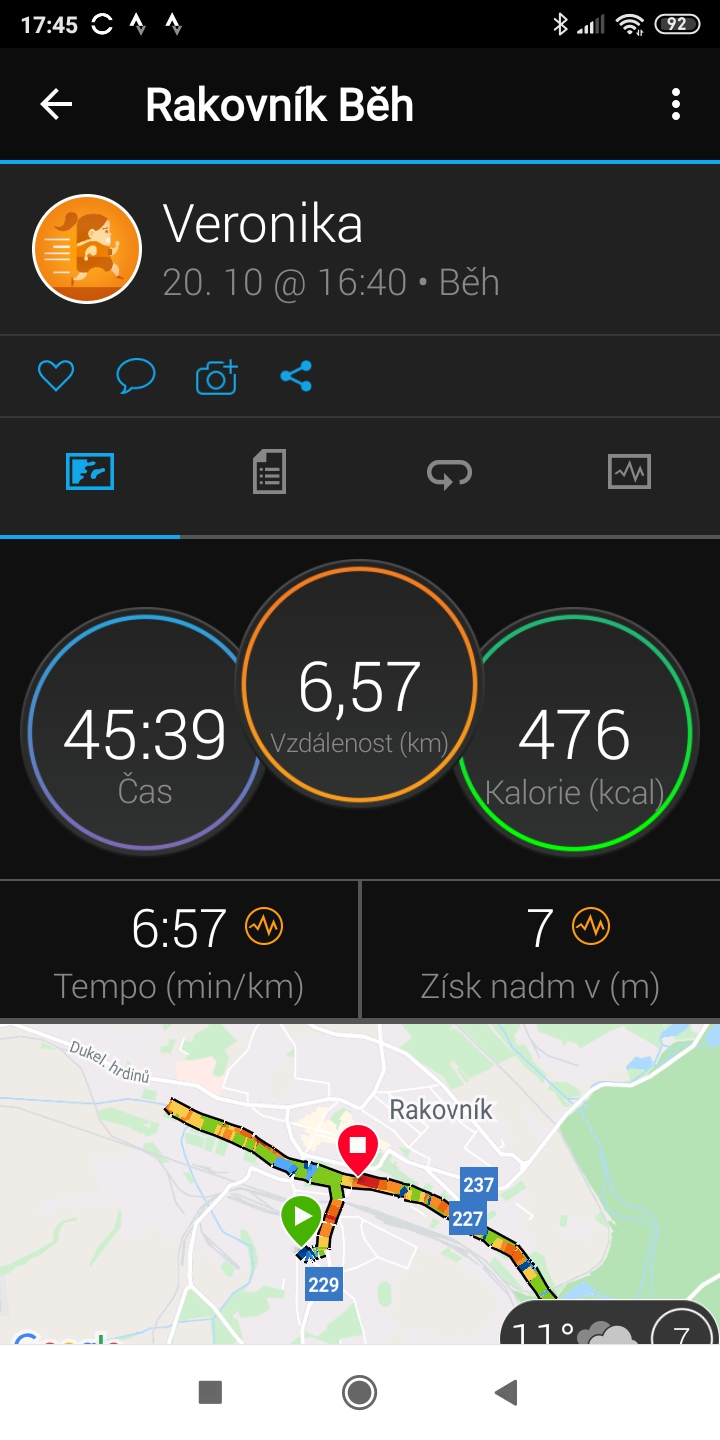This screenshot has width=720, height=1440.
Task: Switch to the laps tab
Action: point(449,472)
